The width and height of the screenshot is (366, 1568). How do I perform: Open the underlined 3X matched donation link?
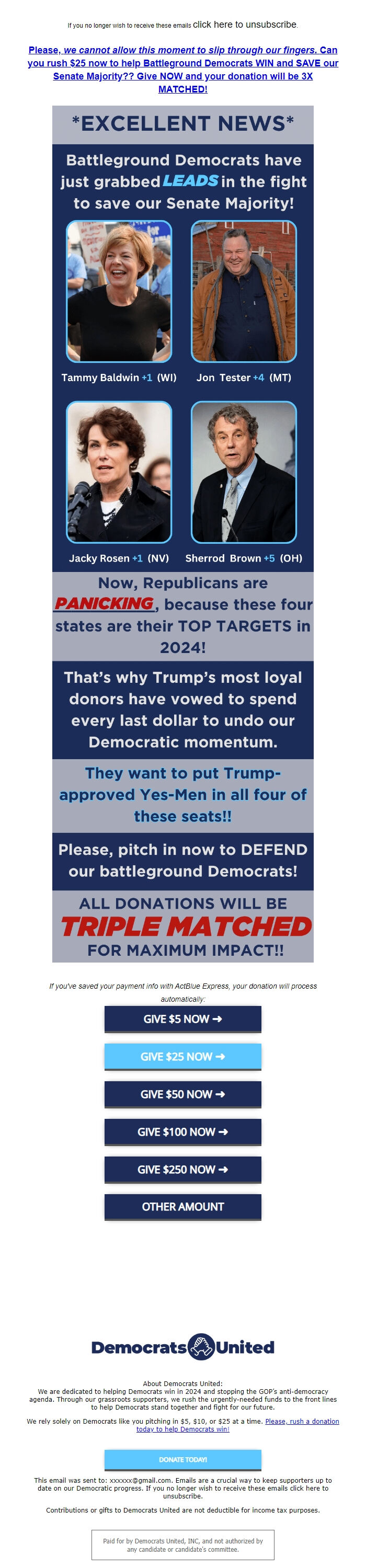182,70
